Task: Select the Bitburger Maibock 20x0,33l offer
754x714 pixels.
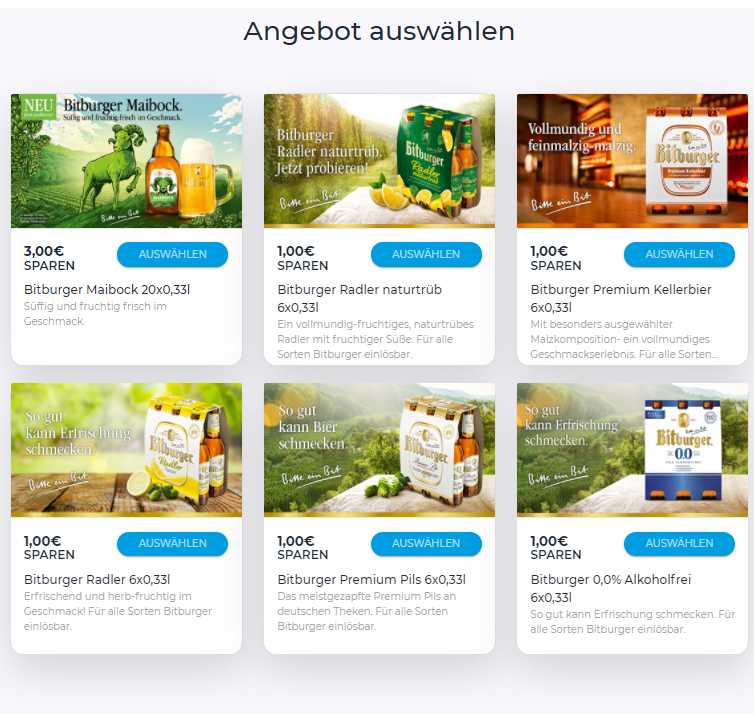Action: (172, 255)
